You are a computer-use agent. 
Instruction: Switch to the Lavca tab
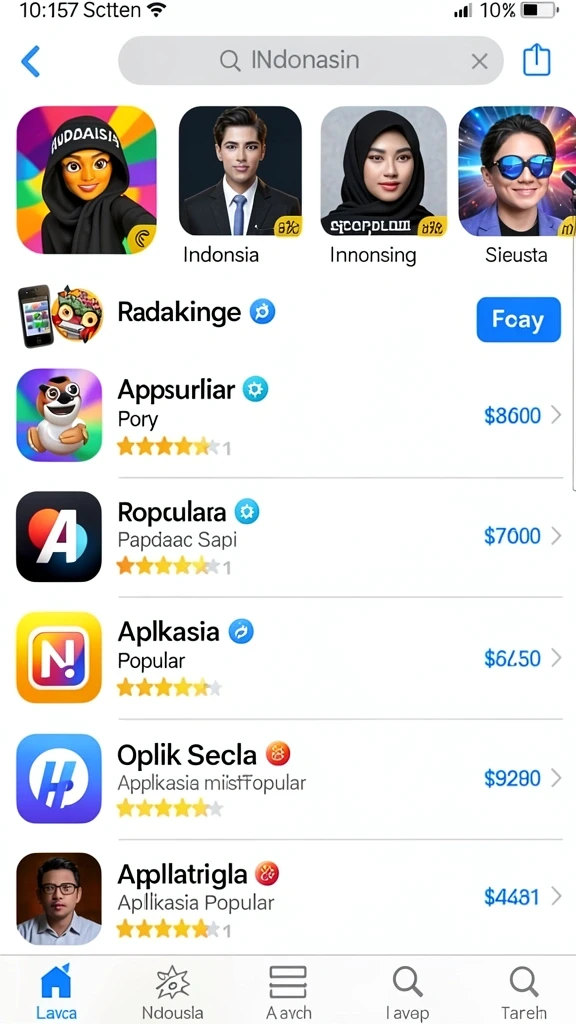pos(56,992)
